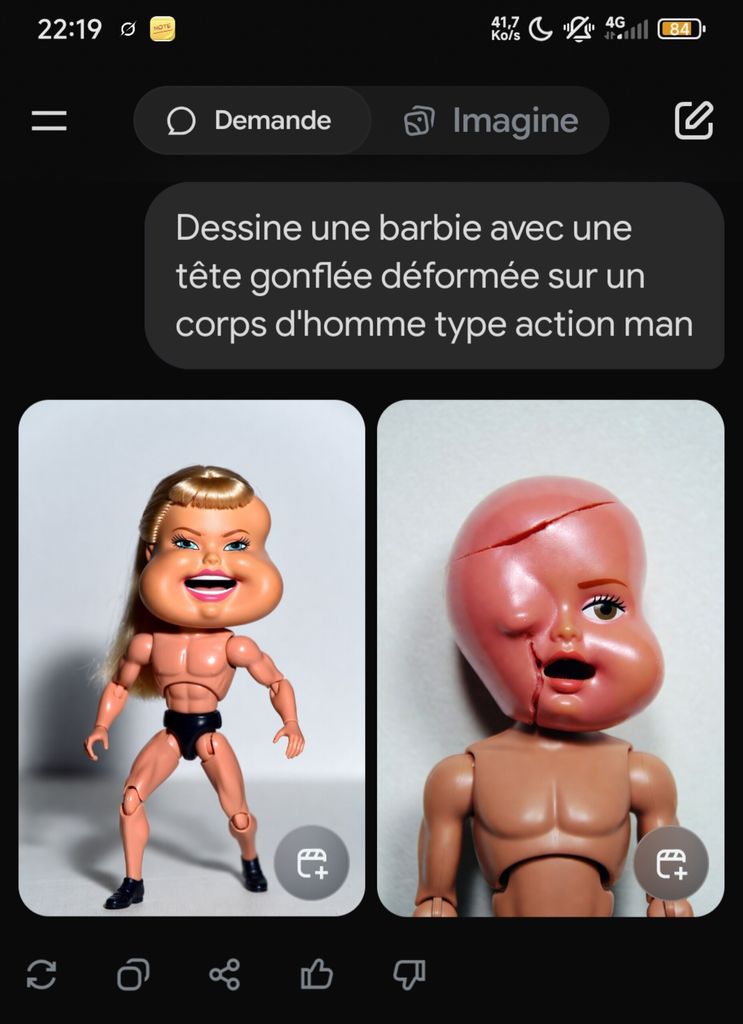Start a new chat with compose icon
Screen dimensions: 743x1024
point(693,121)
